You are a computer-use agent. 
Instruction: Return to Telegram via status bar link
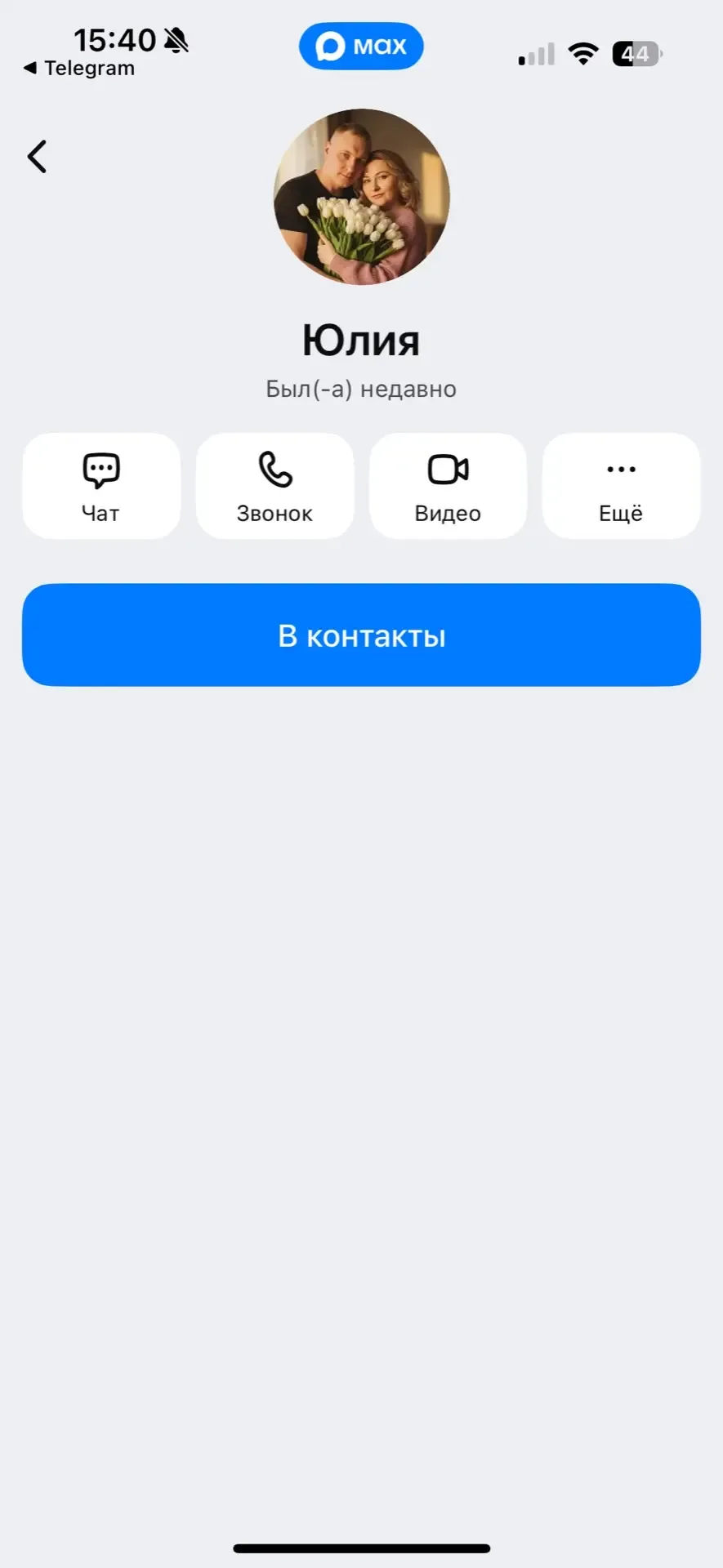pos(80,69)
